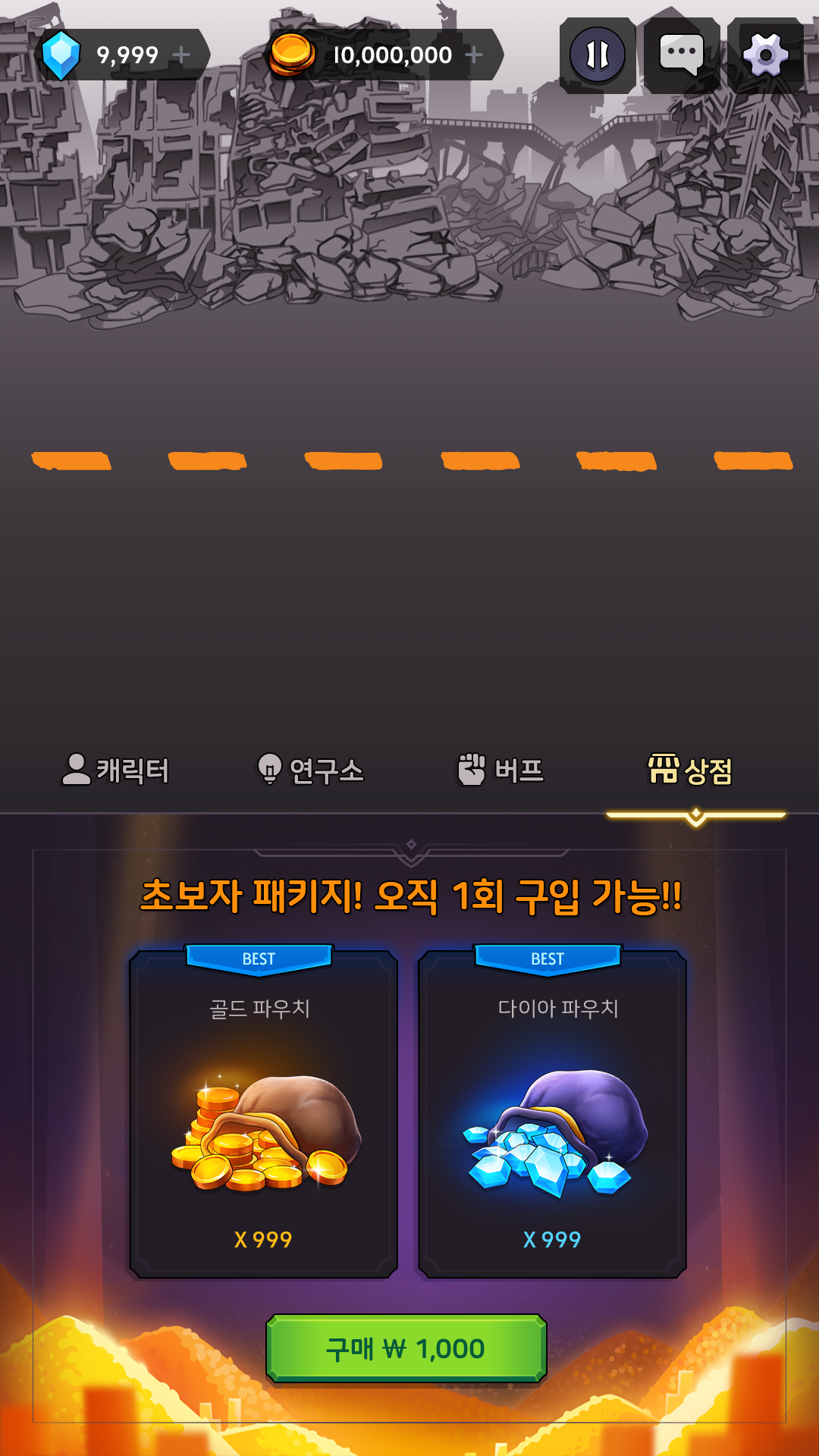Pause the game
This screenshot has width=819, height=1456.
[x=598, y=55]
